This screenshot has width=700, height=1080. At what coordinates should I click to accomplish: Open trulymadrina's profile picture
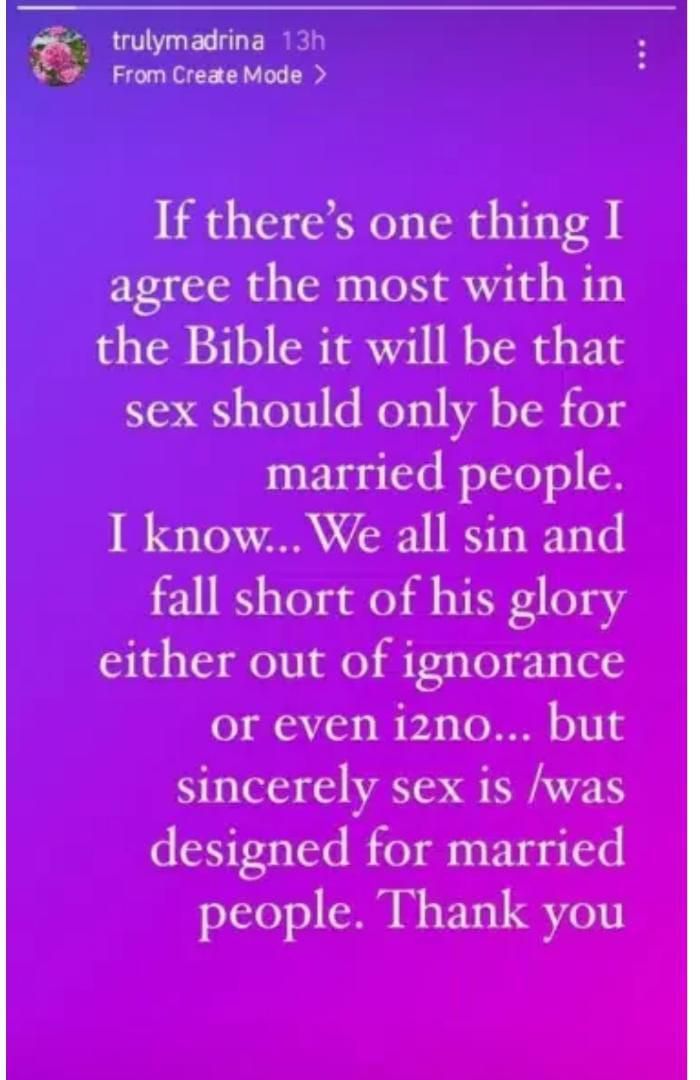click(x=59, y=57)
